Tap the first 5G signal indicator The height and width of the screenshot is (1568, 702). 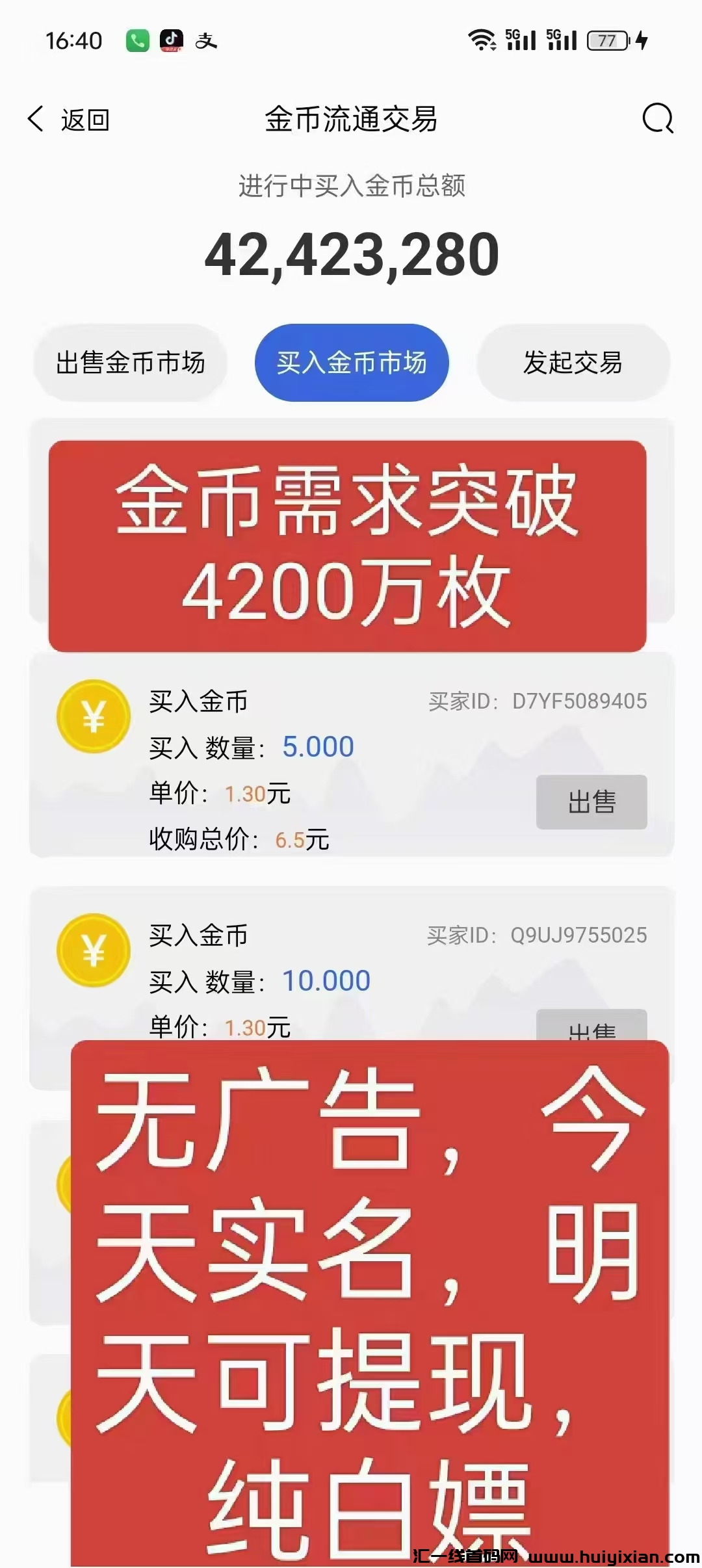520,40
